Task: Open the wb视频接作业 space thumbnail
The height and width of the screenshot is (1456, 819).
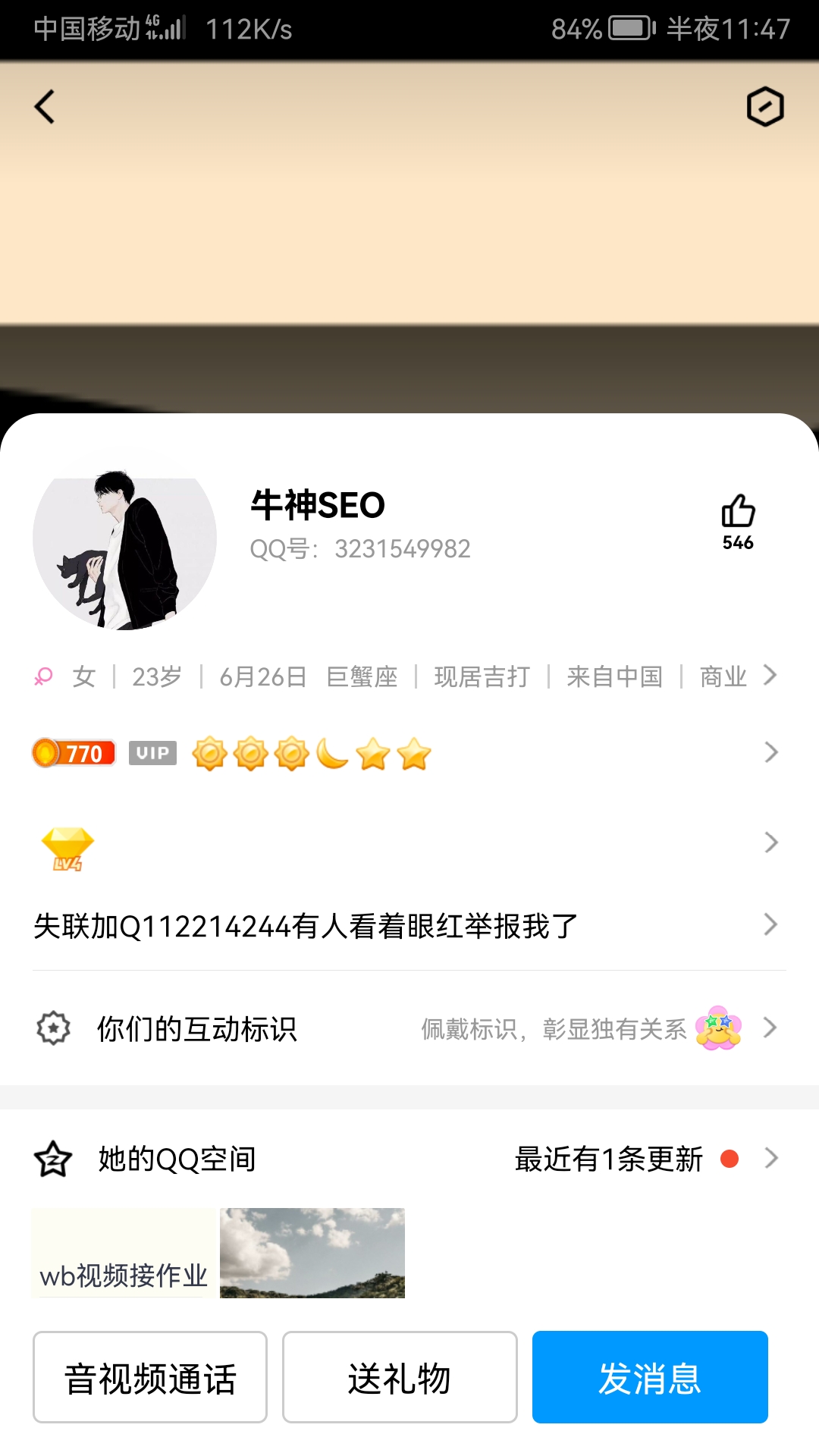Action: coord(124,1253)
